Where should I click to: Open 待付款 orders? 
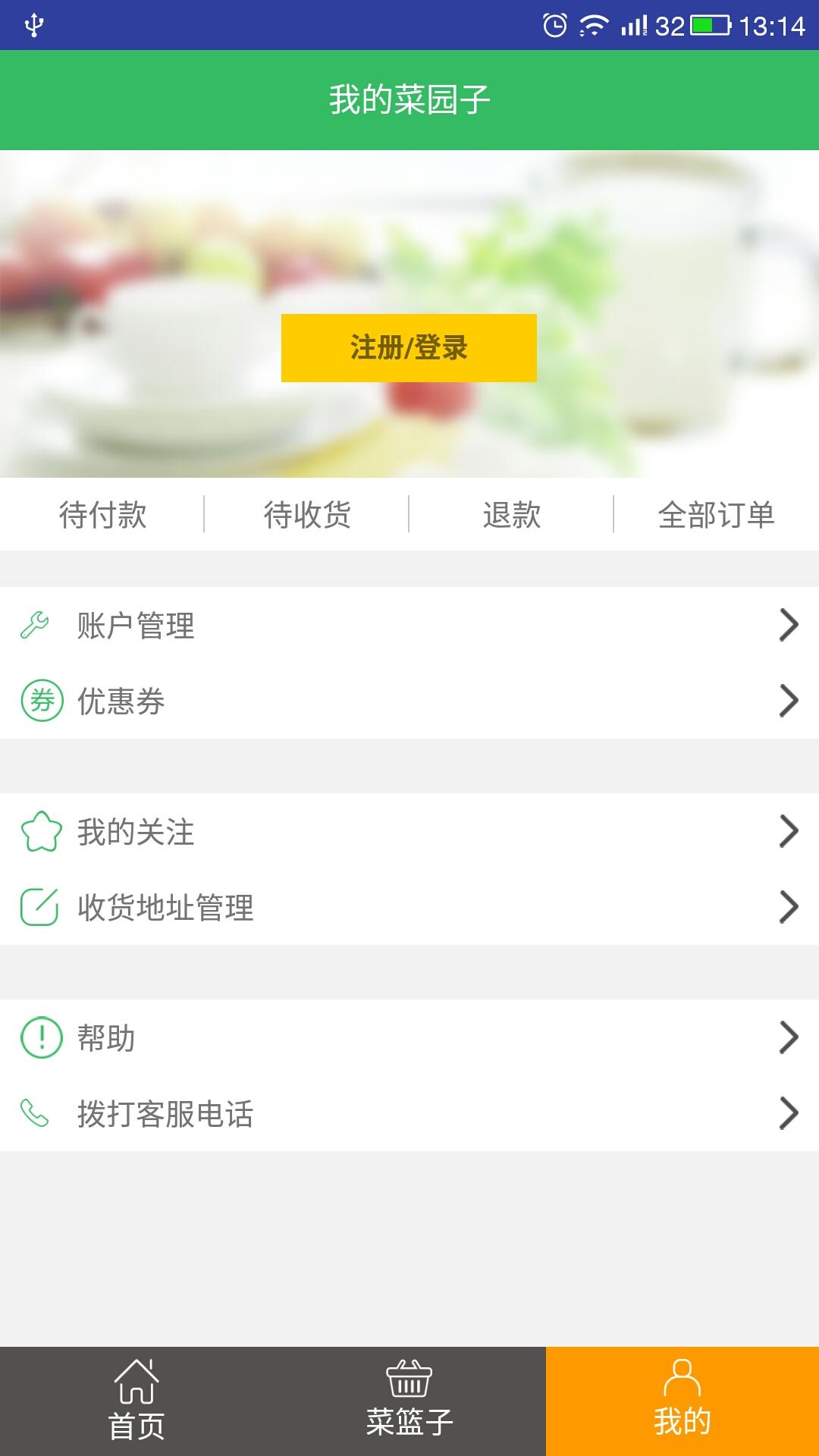click(102, 514)
